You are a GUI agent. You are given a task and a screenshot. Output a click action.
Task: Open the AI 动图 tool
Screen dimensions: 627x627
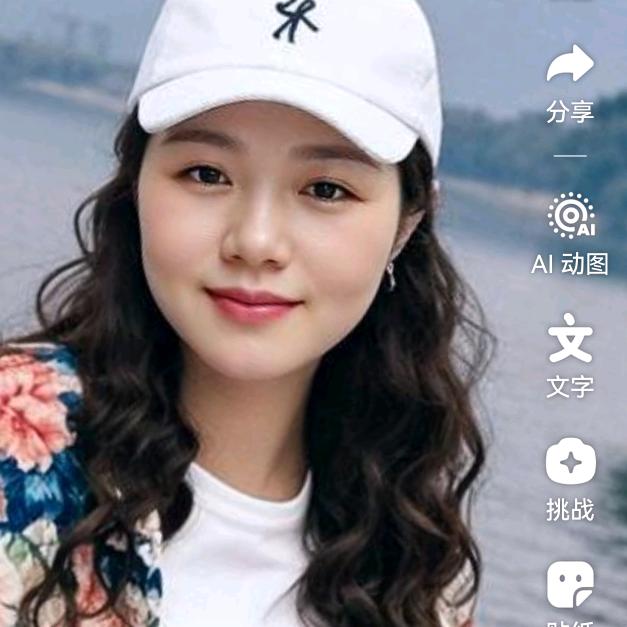(x=570, y=217)
